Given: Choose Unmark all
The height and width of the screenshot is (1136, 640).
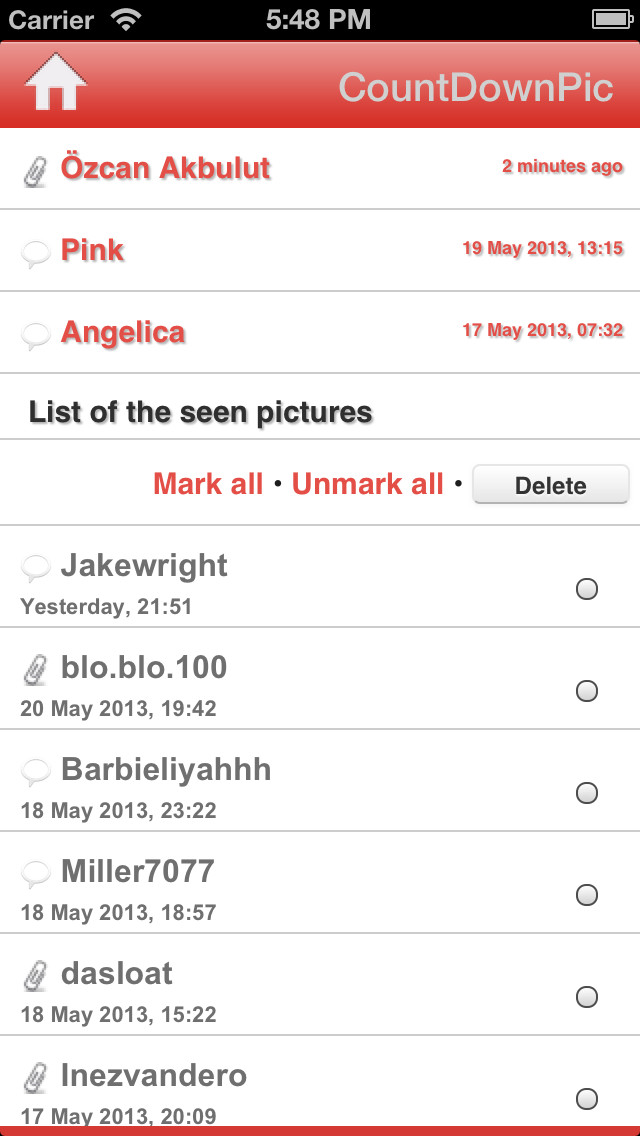Looking at the screenshot, I should click(x=367, y=484).
